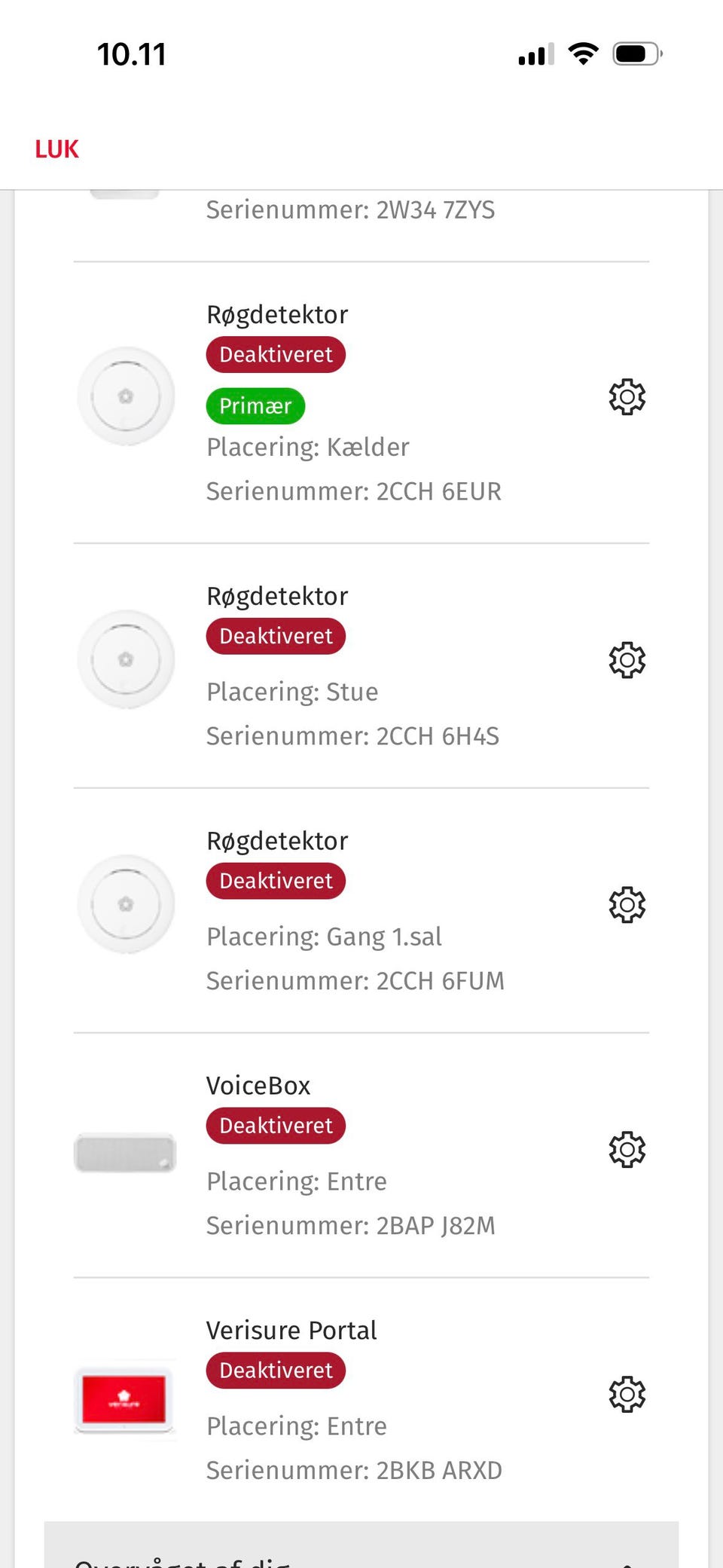Open settings for Røgdetektor in Stue
The image size is (723, 1568).
[626, 659]
